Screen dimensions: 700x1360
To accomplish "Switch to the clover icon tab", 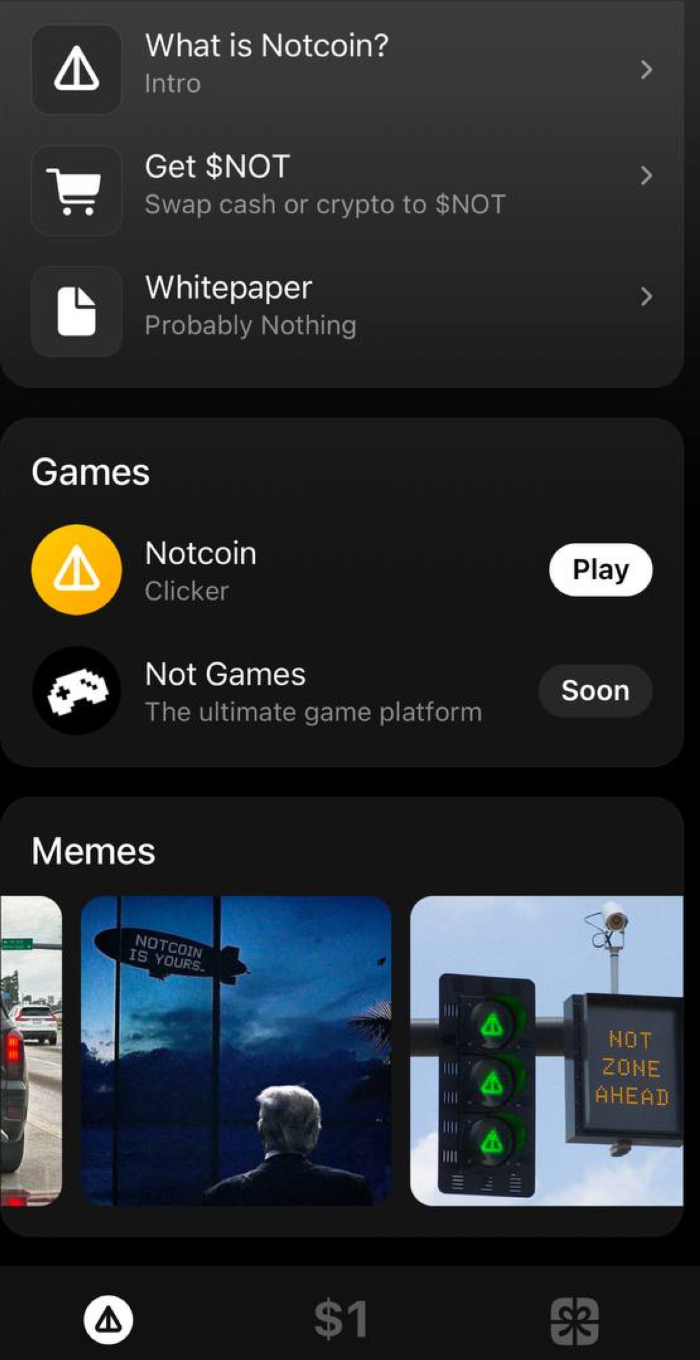I will click(x=575, y=1321).
